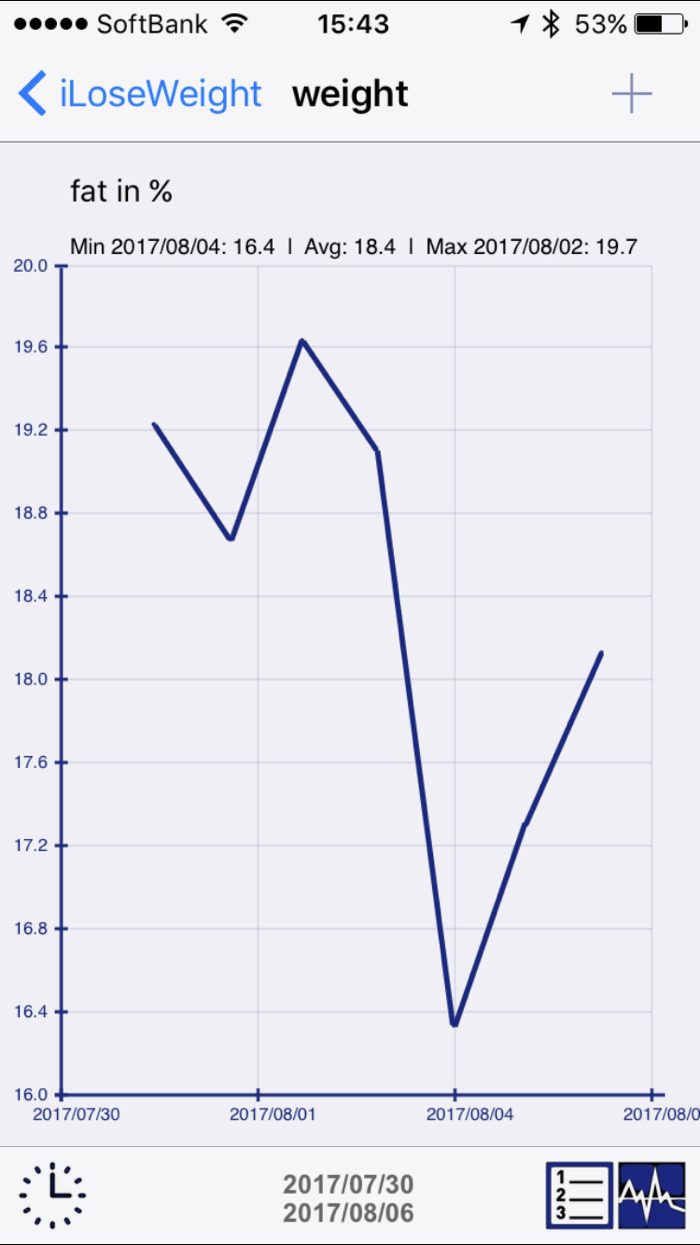Add a new weight entry

(631, 95)
